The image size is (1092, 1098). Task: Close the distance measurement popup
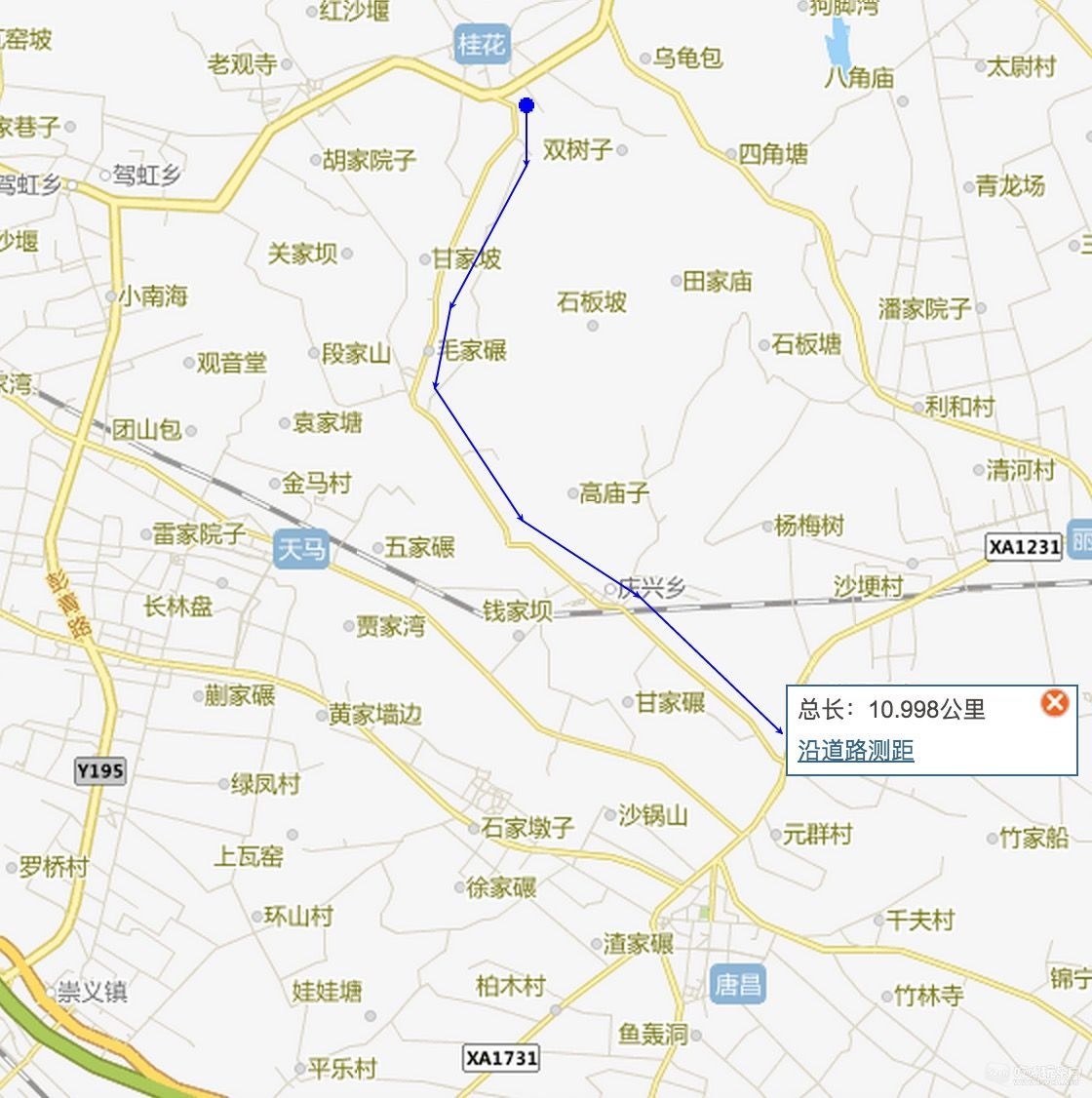[1054, 702]
